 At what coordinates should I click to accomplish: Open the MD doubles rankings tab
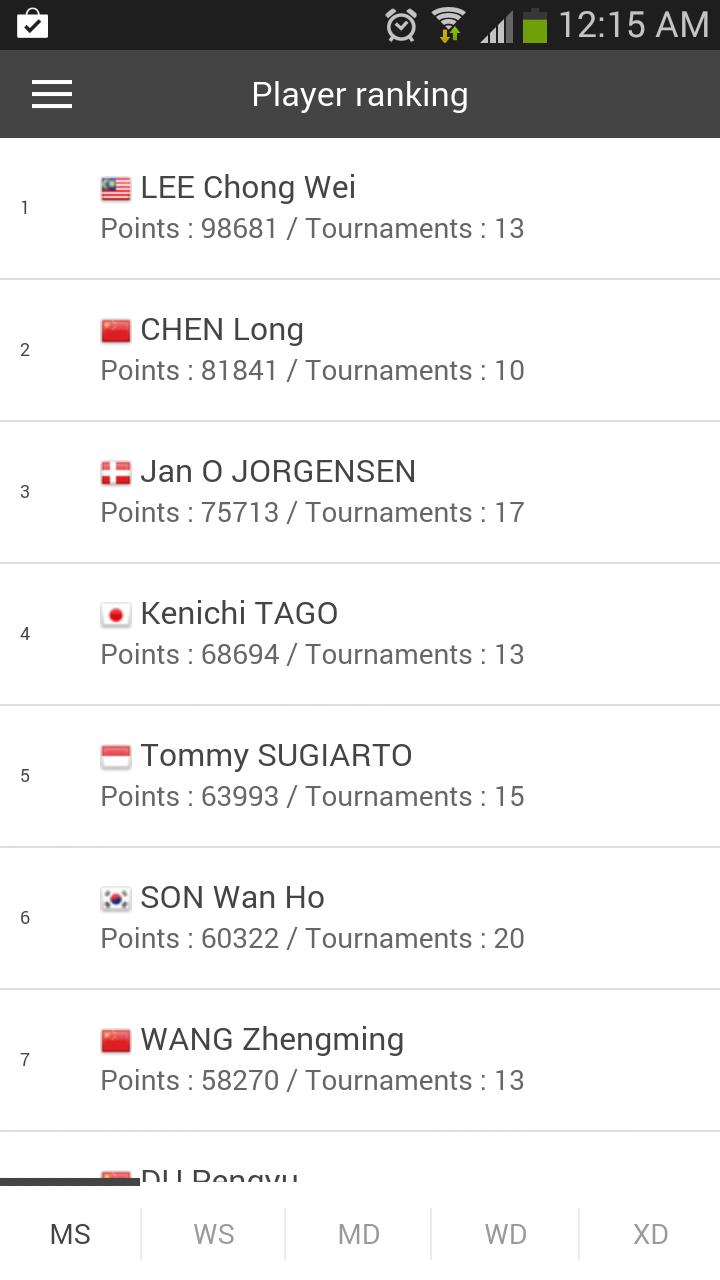[359, 1234]
